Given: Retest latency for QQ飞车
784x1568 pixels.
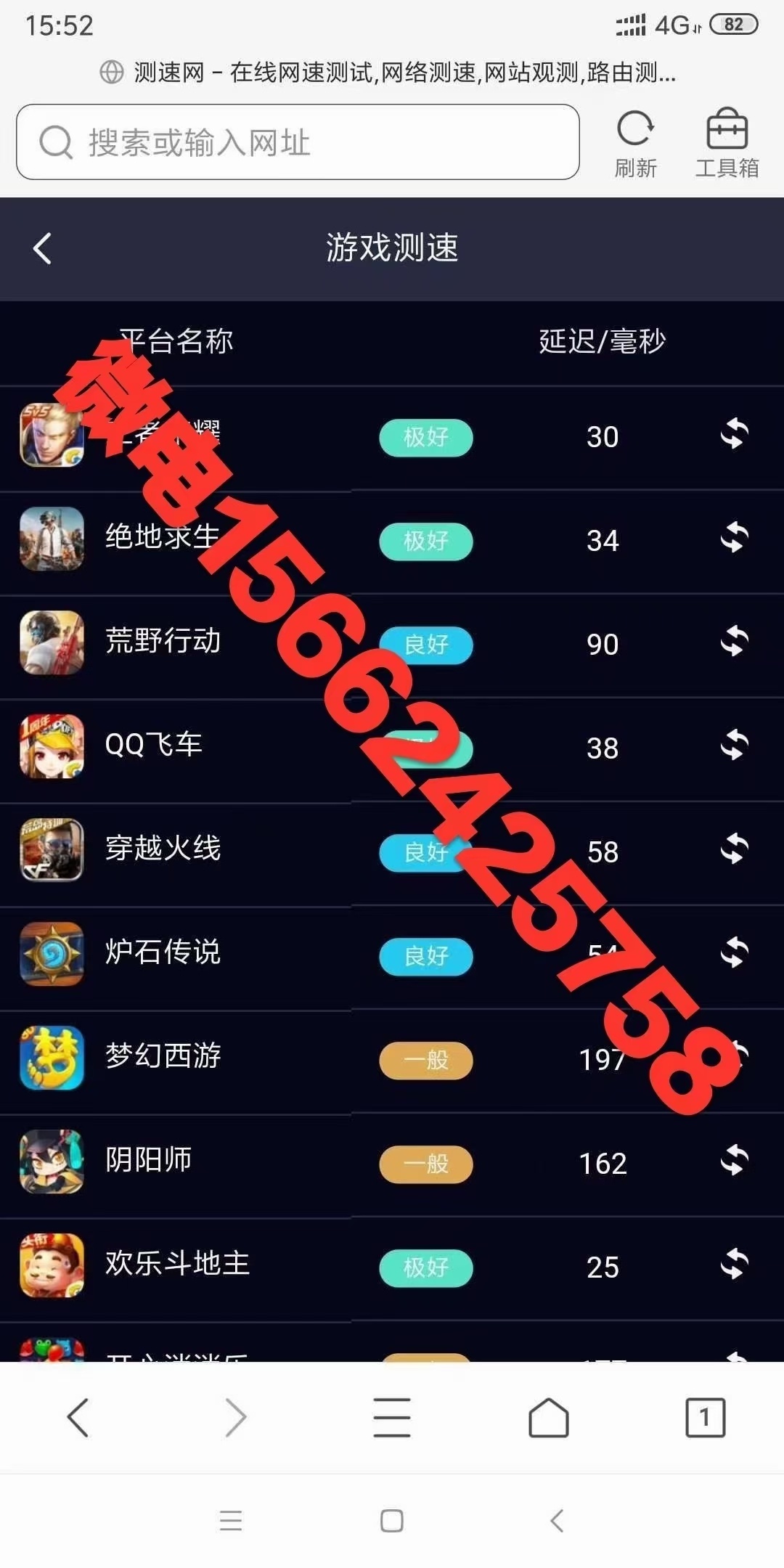Looking at the screenshot, I should tap(734, 746).
